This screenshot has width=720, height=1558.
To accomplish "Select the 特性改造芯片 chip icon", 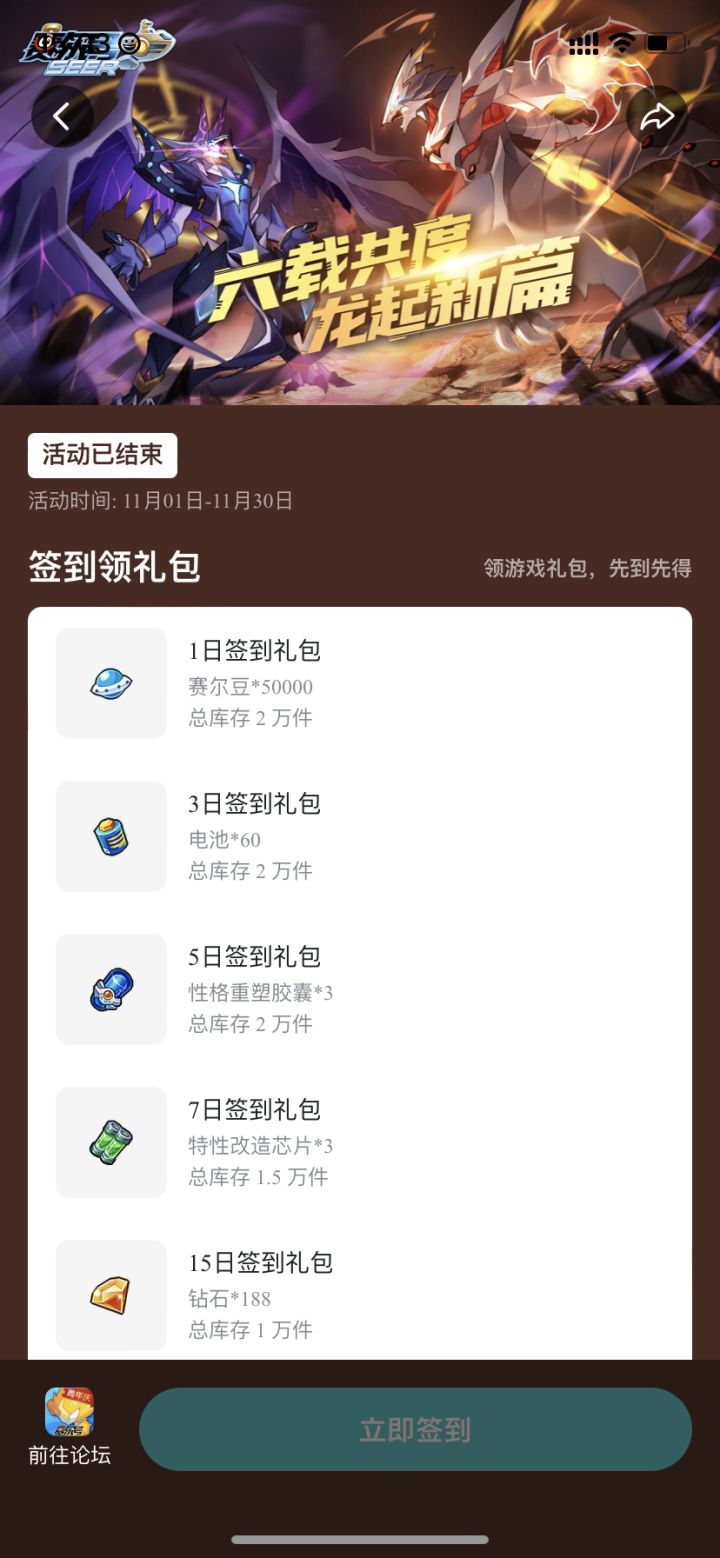I will tap(110, 1142).
